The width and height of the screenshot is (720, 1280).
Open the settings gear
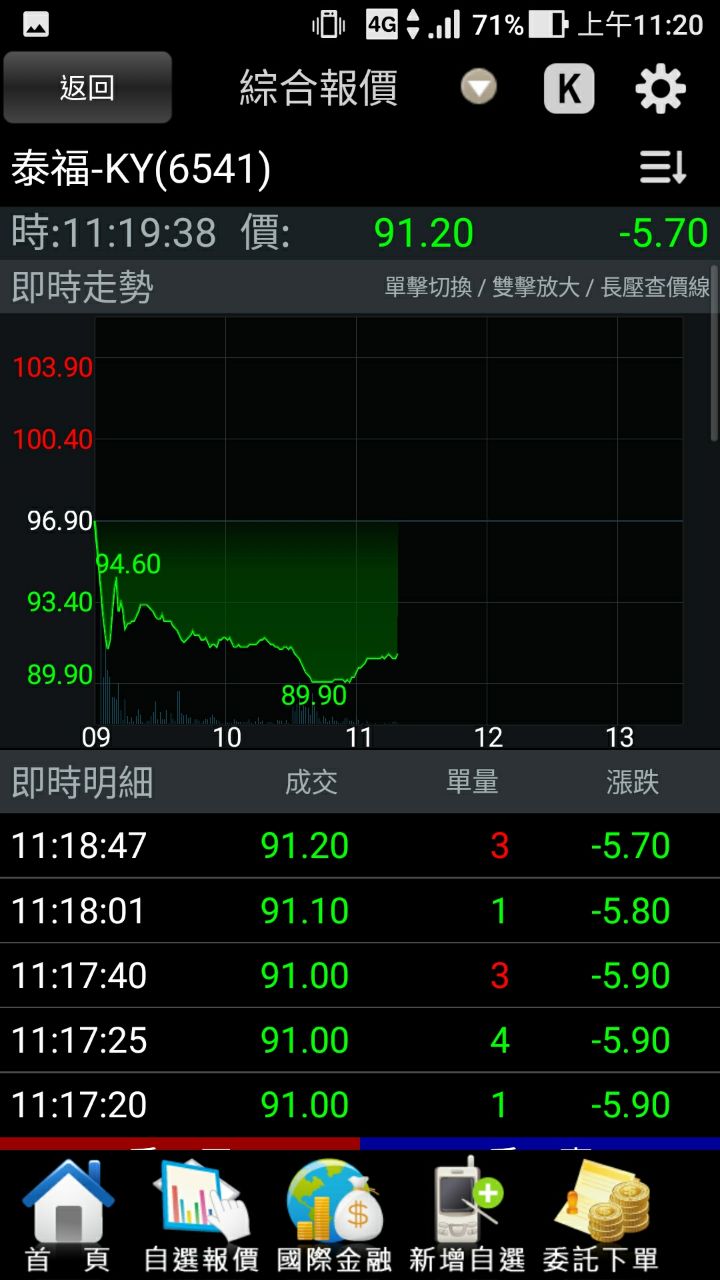660,89
